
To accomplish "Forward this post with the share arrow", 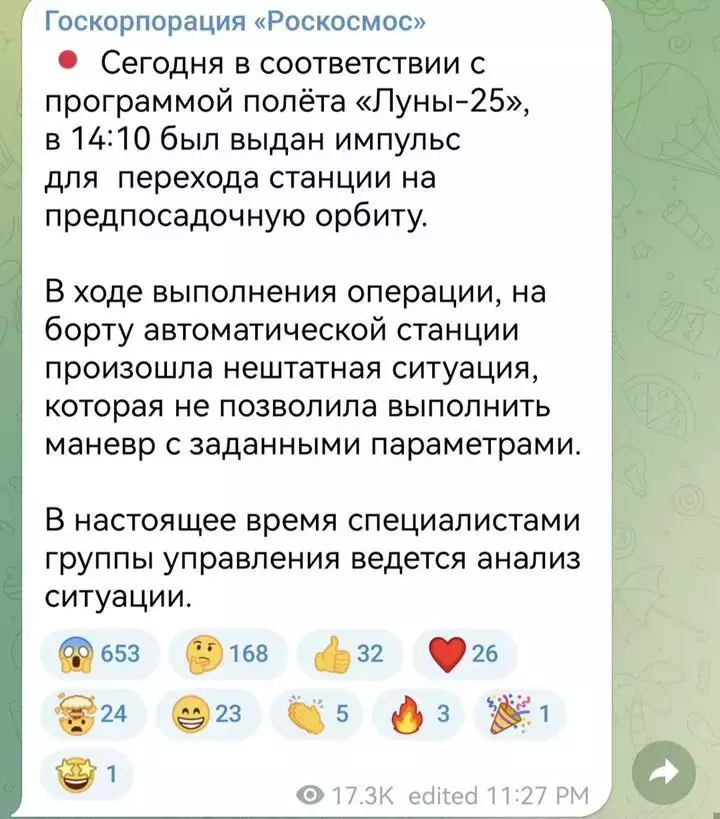I will pyautogui.click(x=665, y=770).
